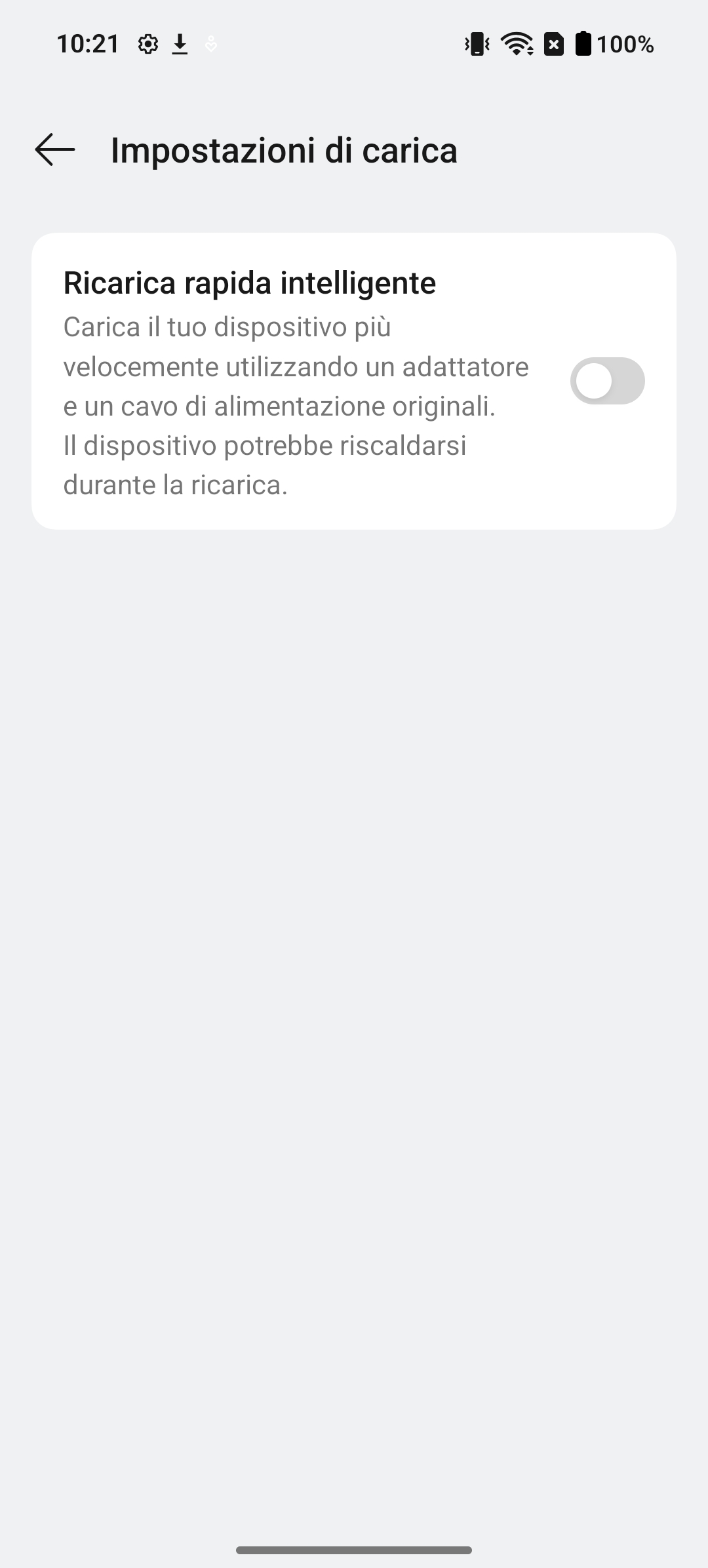Go back from Impostazioni di carica

click(55, 150)
